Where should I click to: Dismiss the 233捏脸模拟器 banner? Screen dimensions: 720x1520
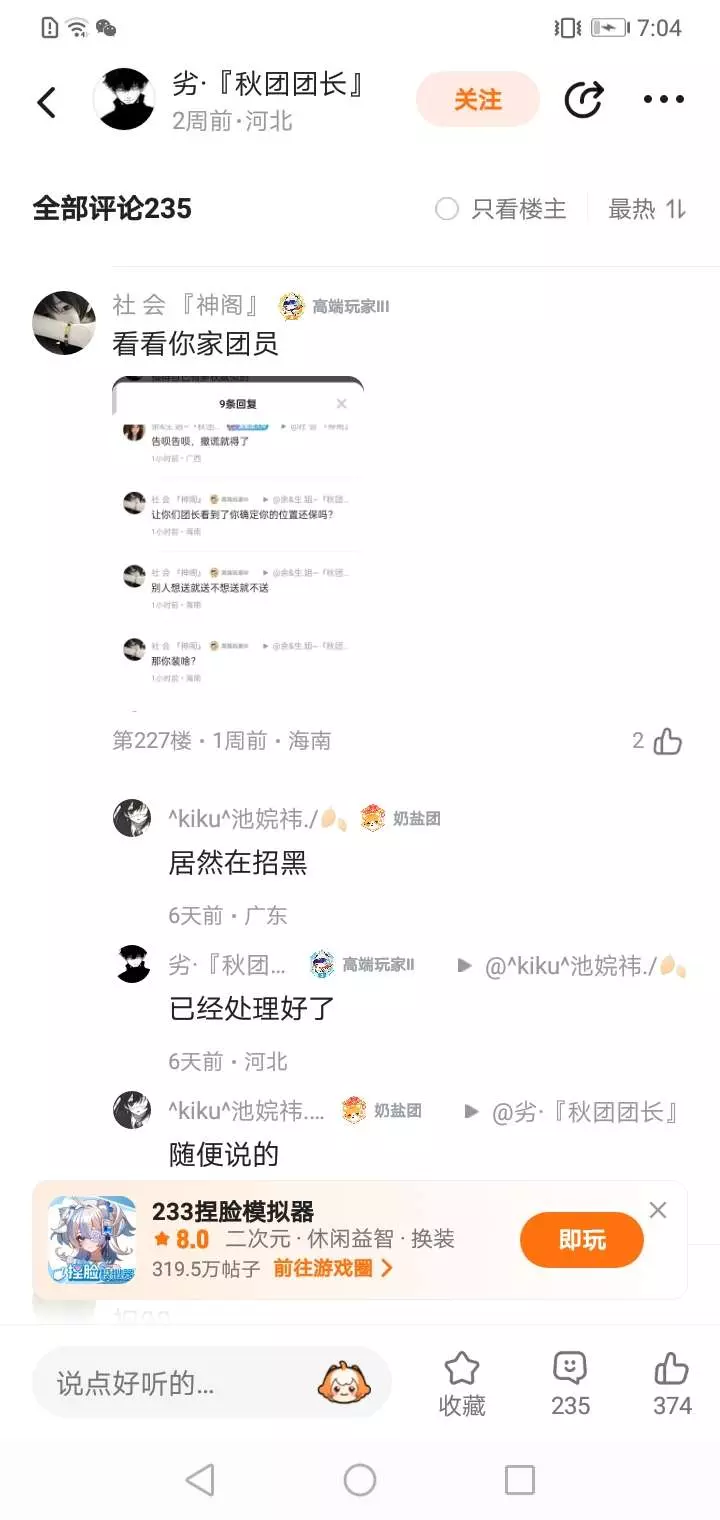coord(658,1210)
